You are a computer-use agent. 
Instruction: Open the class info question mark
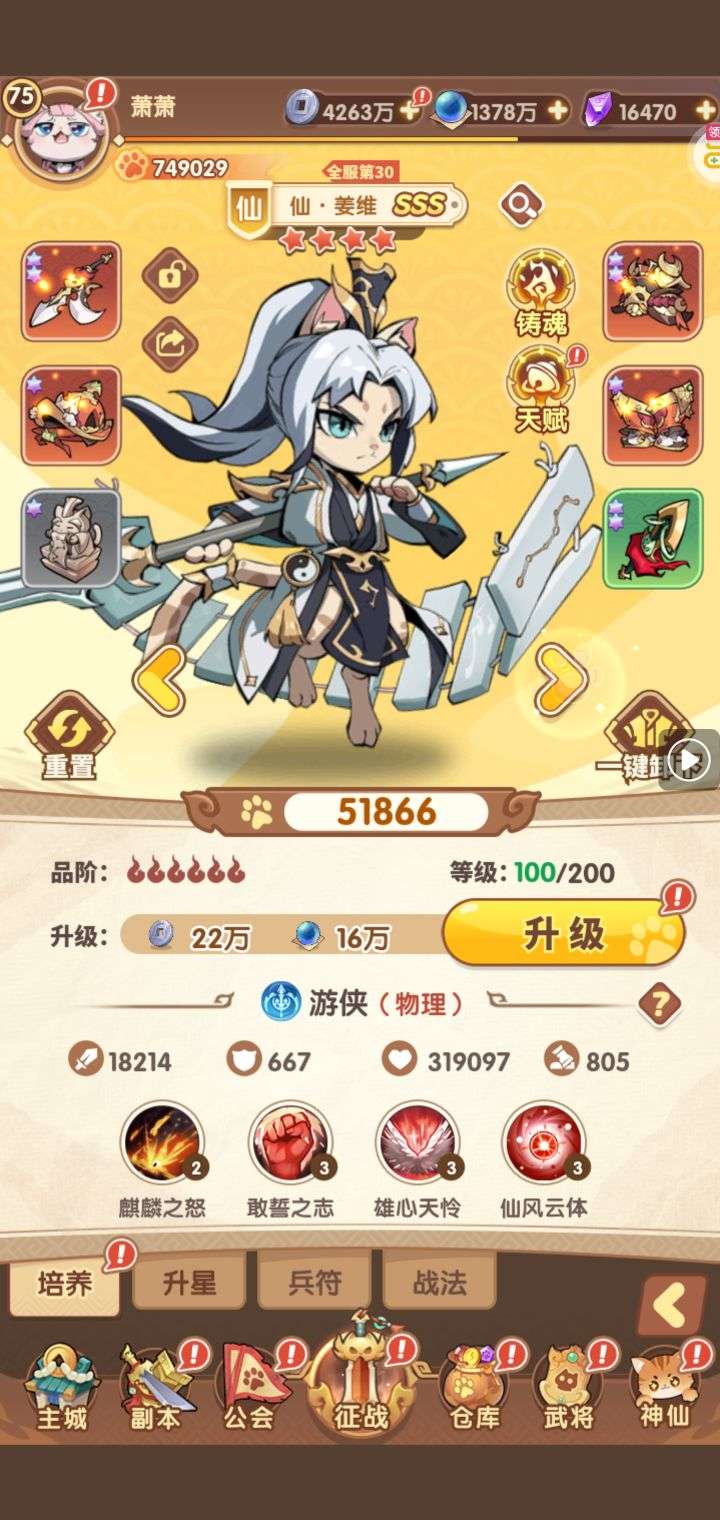[659, 1003]
